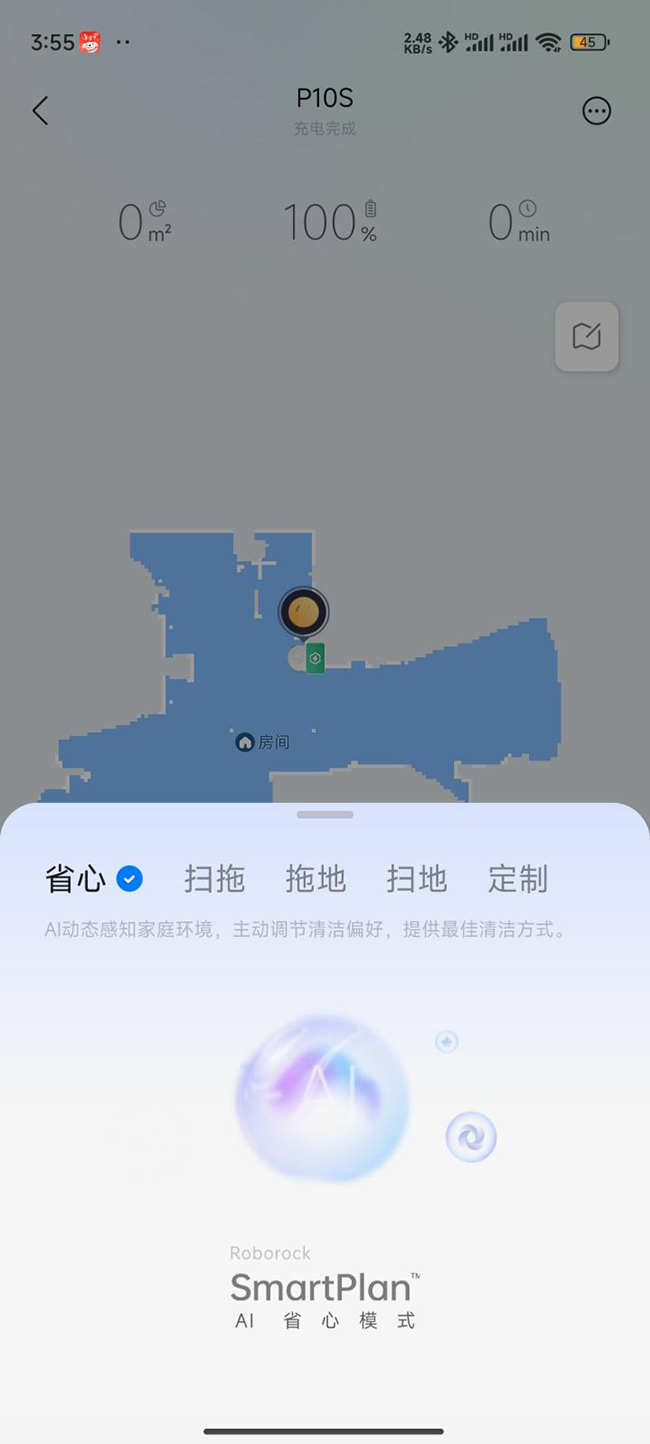Tap the robot vacuum icon on map
The height and width of the screenshot is (1444, 650).
pos(304,611)
